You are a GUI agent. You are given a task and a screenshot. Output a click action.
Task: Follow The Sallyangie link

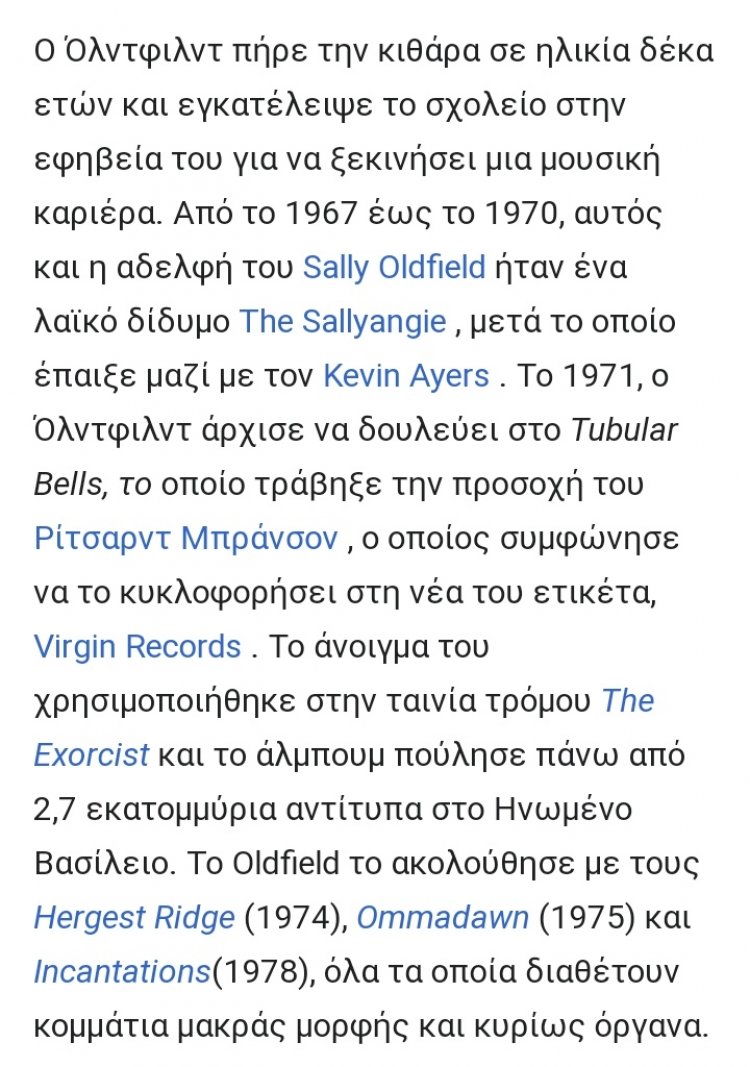[x=342, y=322]
